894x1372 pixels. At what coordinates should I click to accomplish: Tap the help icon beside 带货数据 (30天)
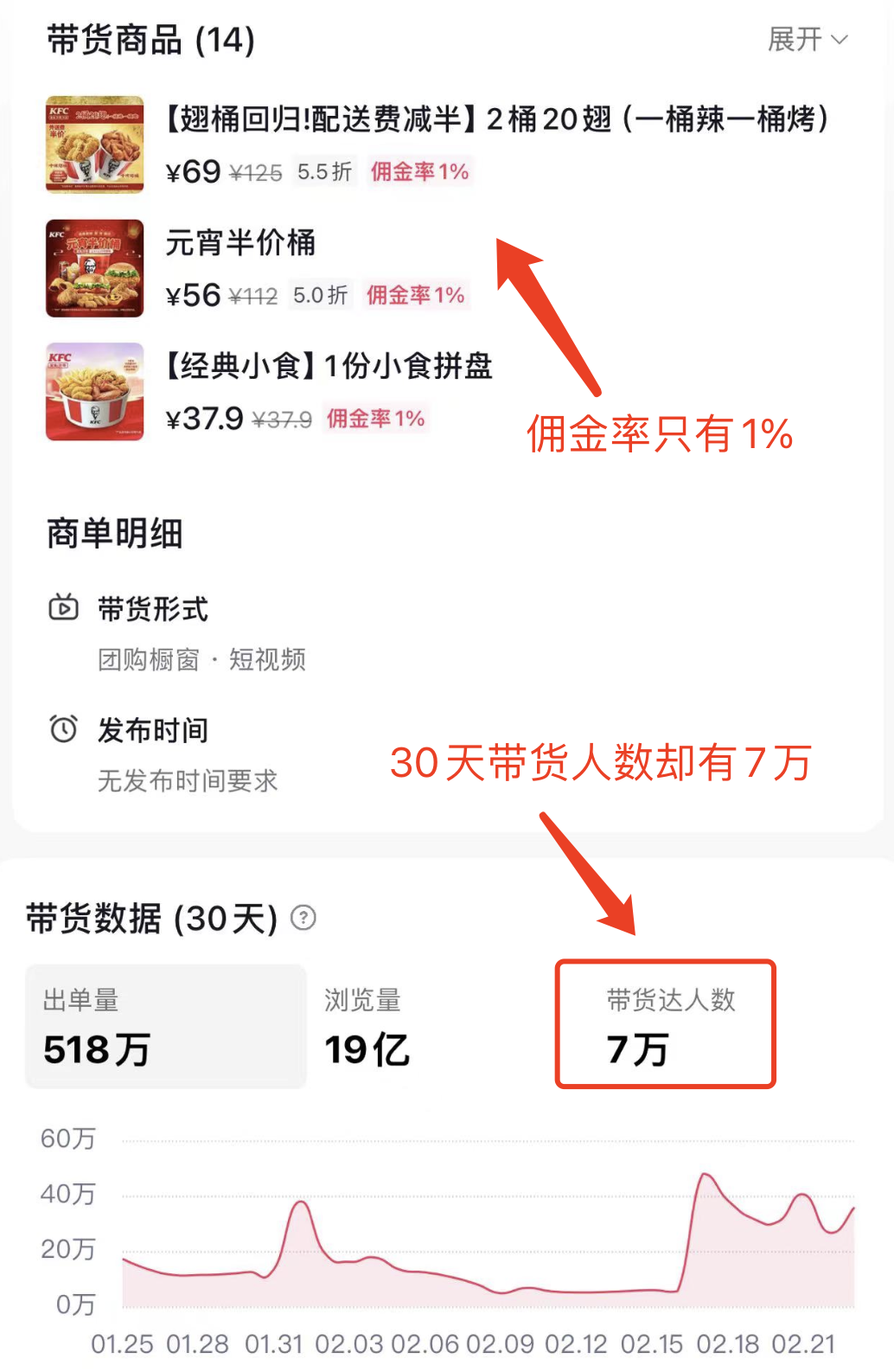[x=303, y=918]
